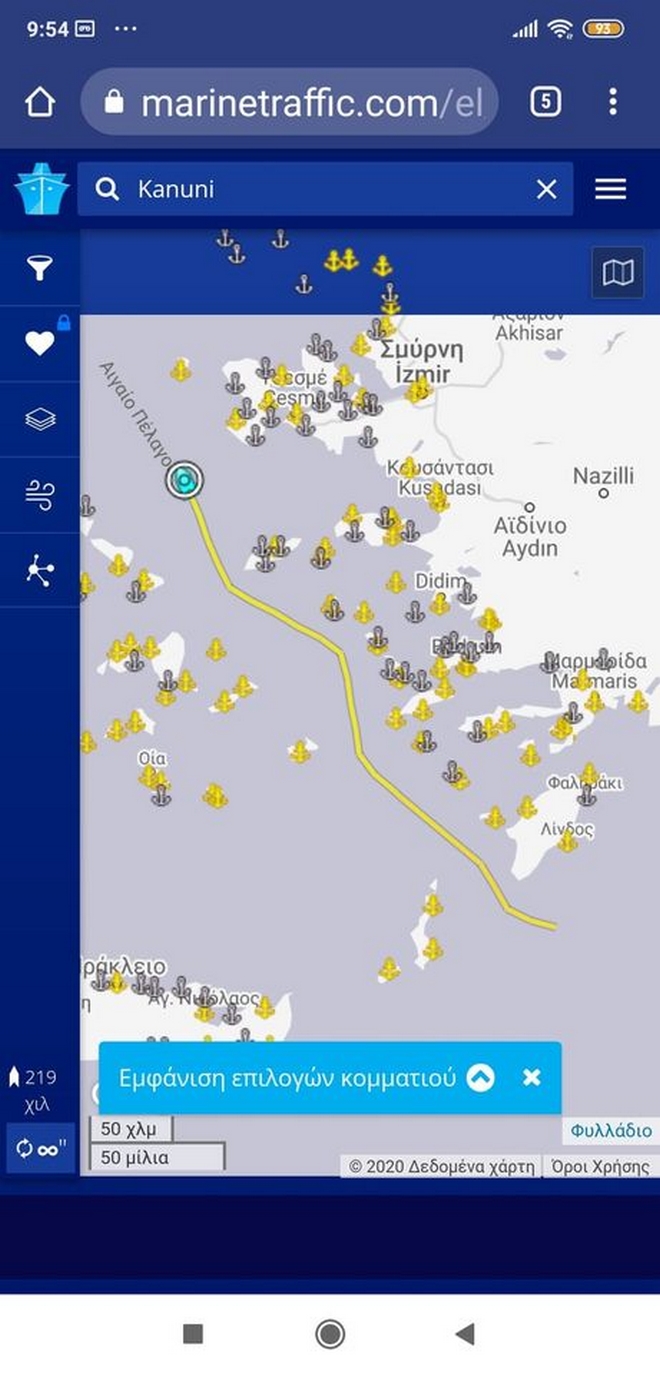Open the density network tool
The height and width of the screenshot is (1374, 660).
pyautogui.click(x=39, y=571)
